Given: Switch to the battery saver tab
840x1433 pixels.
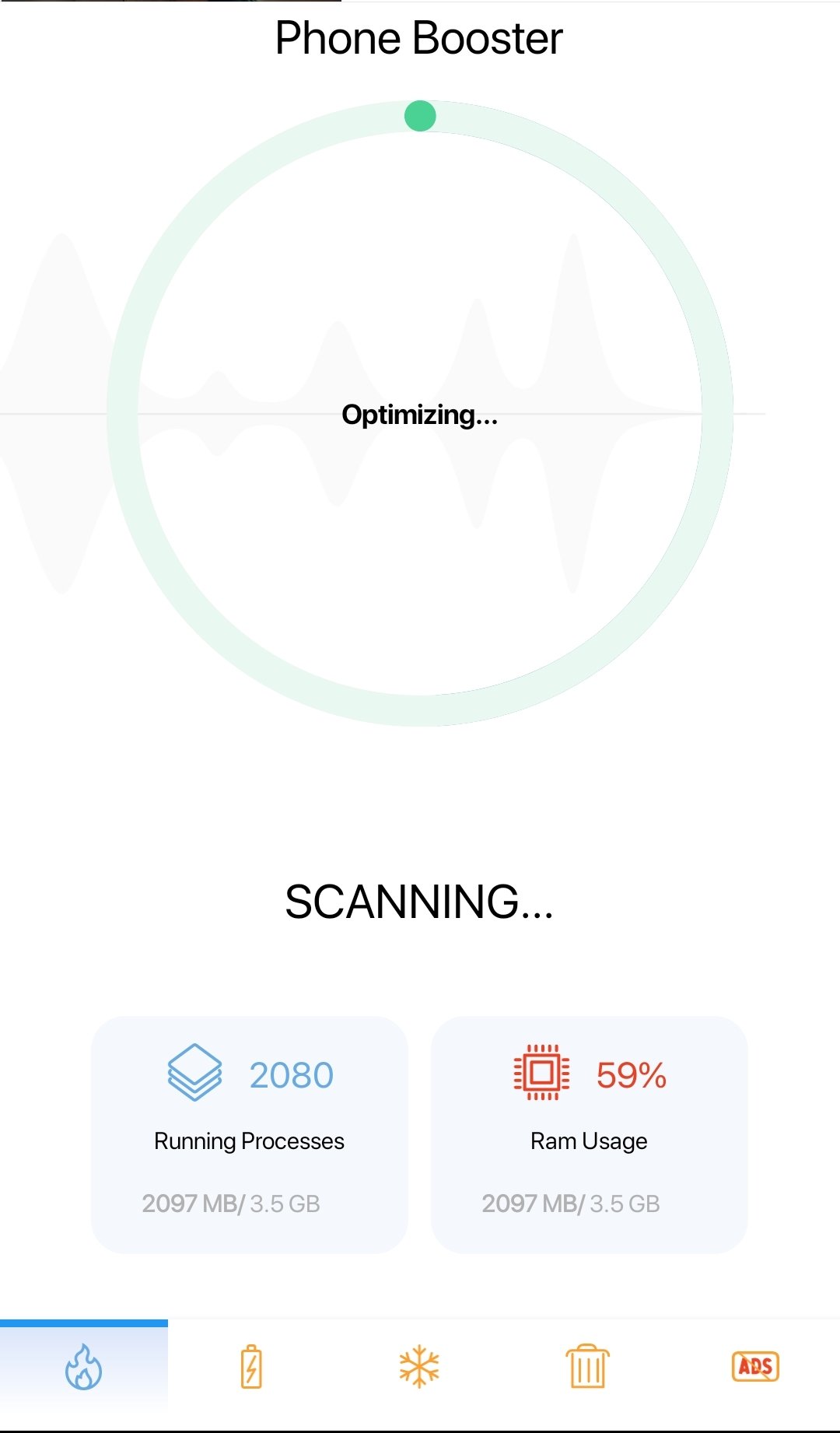Looking at the screenshot, I should (251, 1367).
